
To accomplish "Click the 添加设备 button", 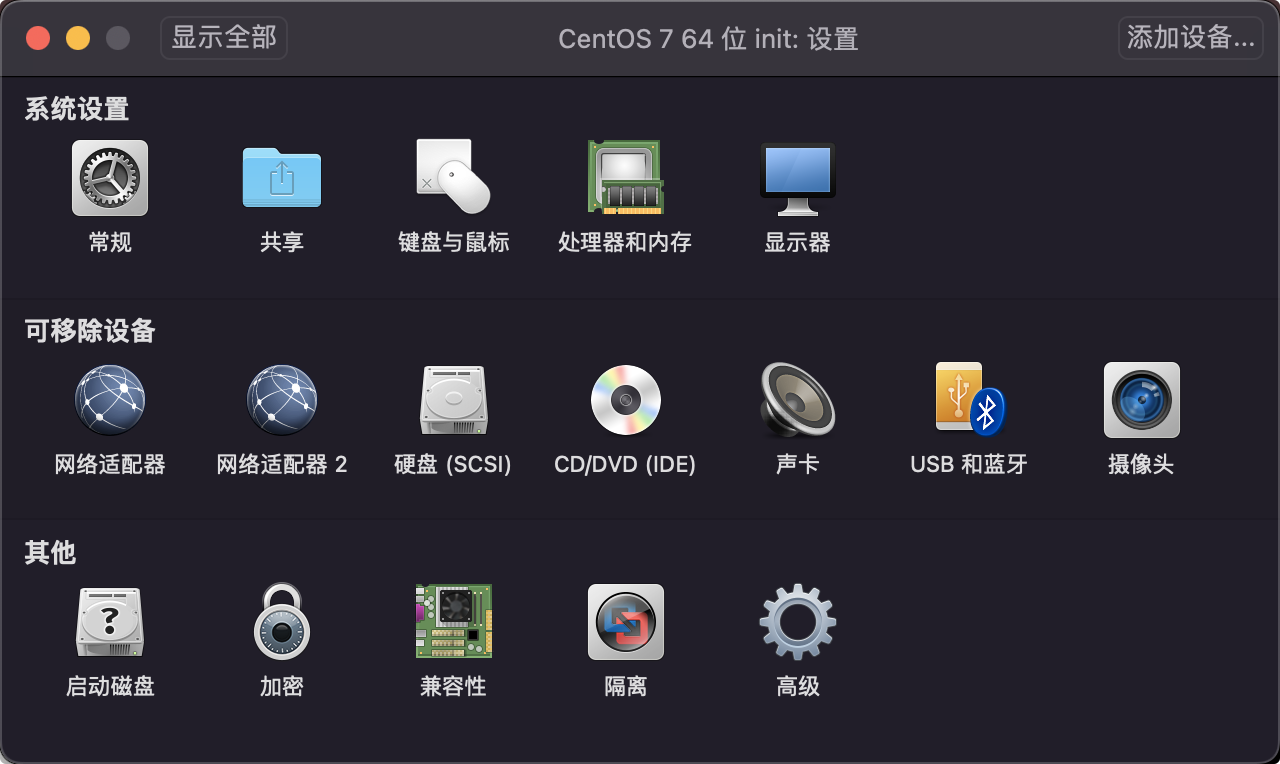I will tap(1190, 38).
